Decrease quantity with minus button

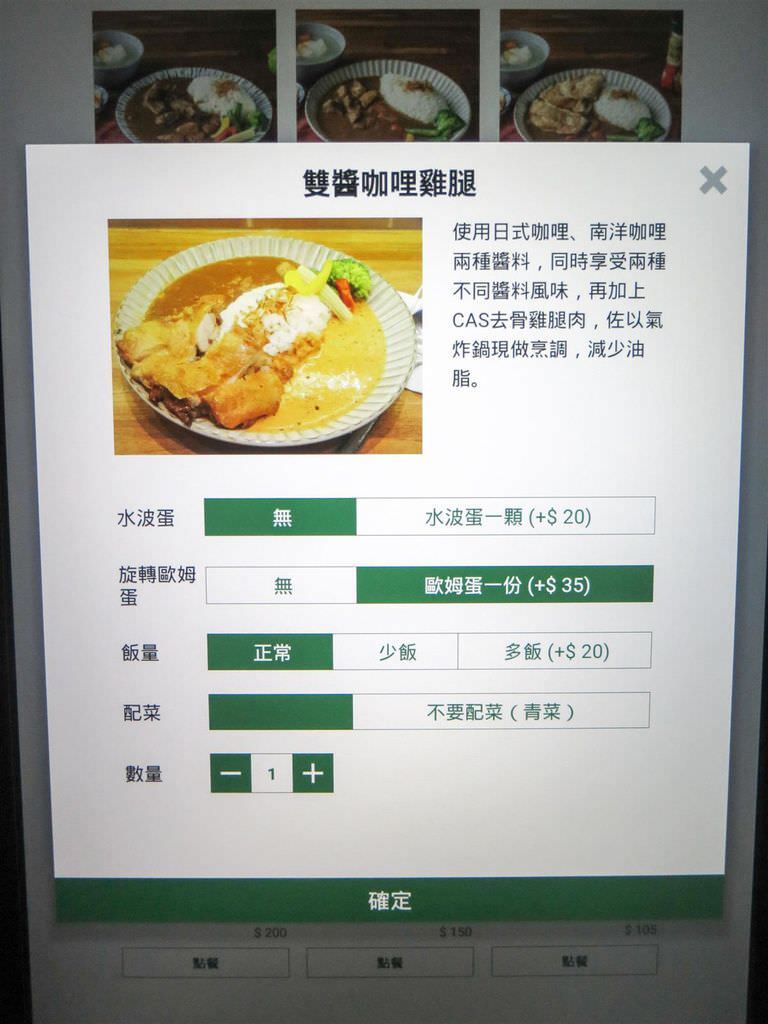(x=231, y=773)
